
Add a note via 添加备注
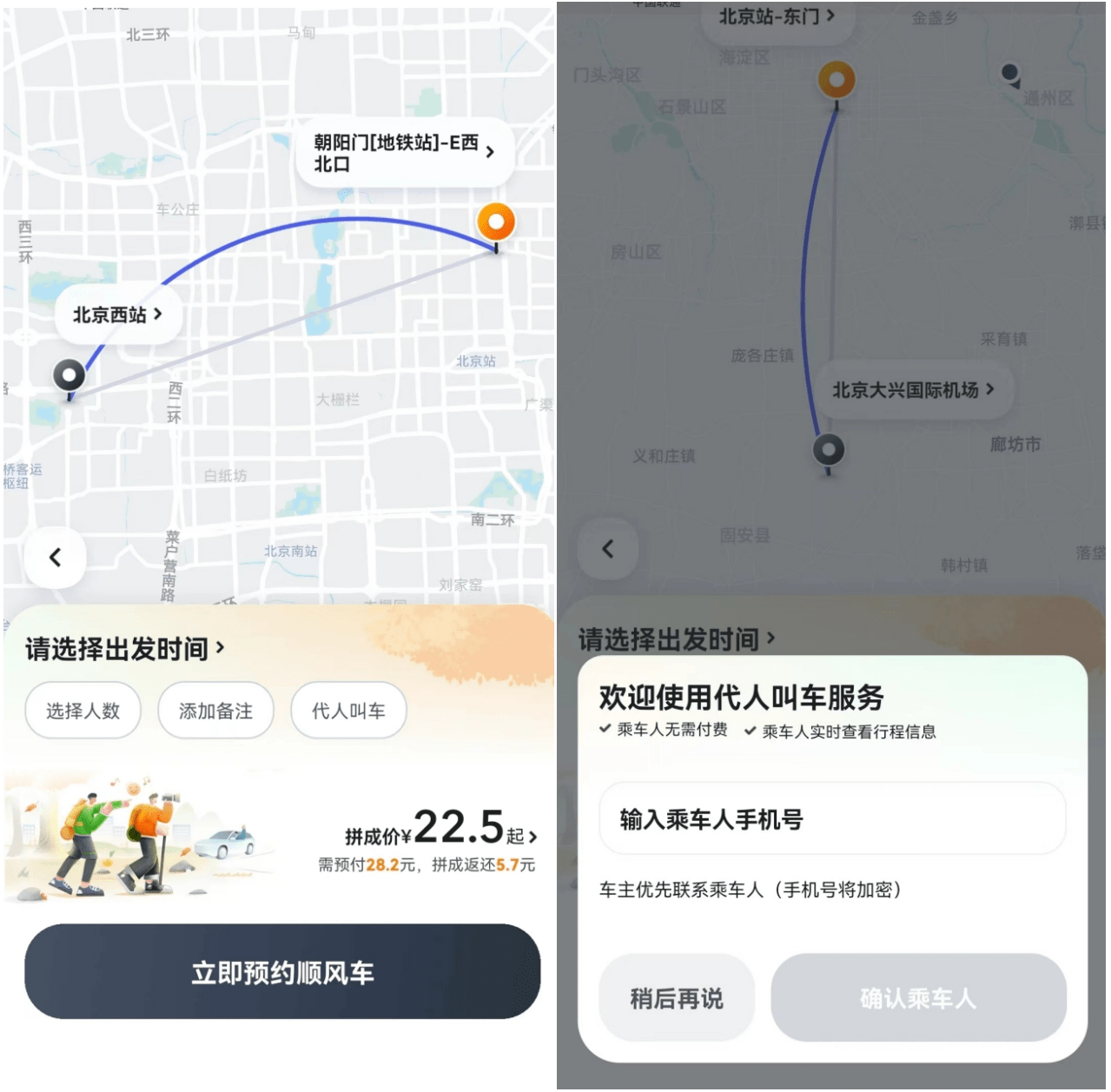tap(215, 711)
